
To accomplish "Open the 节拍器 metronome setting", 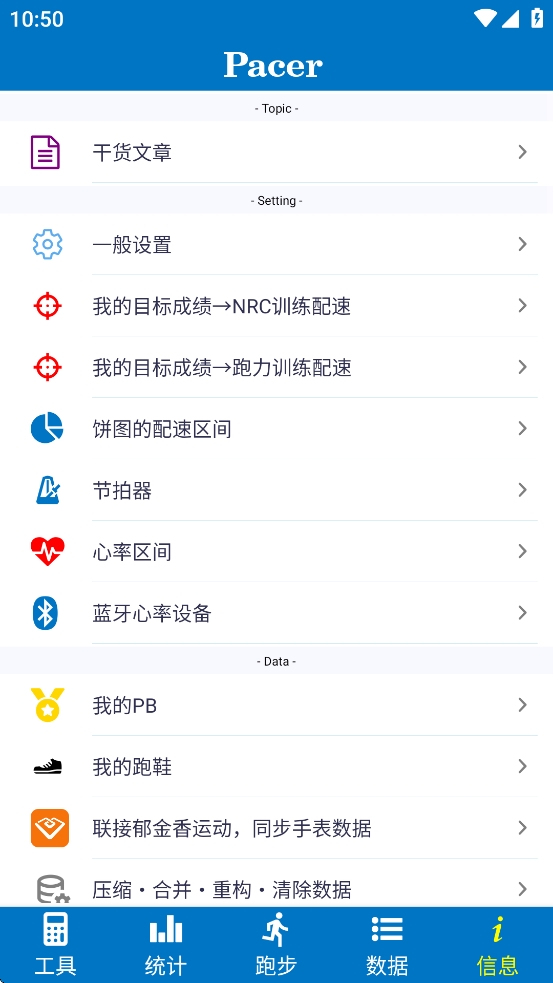I will pos(276,490).
